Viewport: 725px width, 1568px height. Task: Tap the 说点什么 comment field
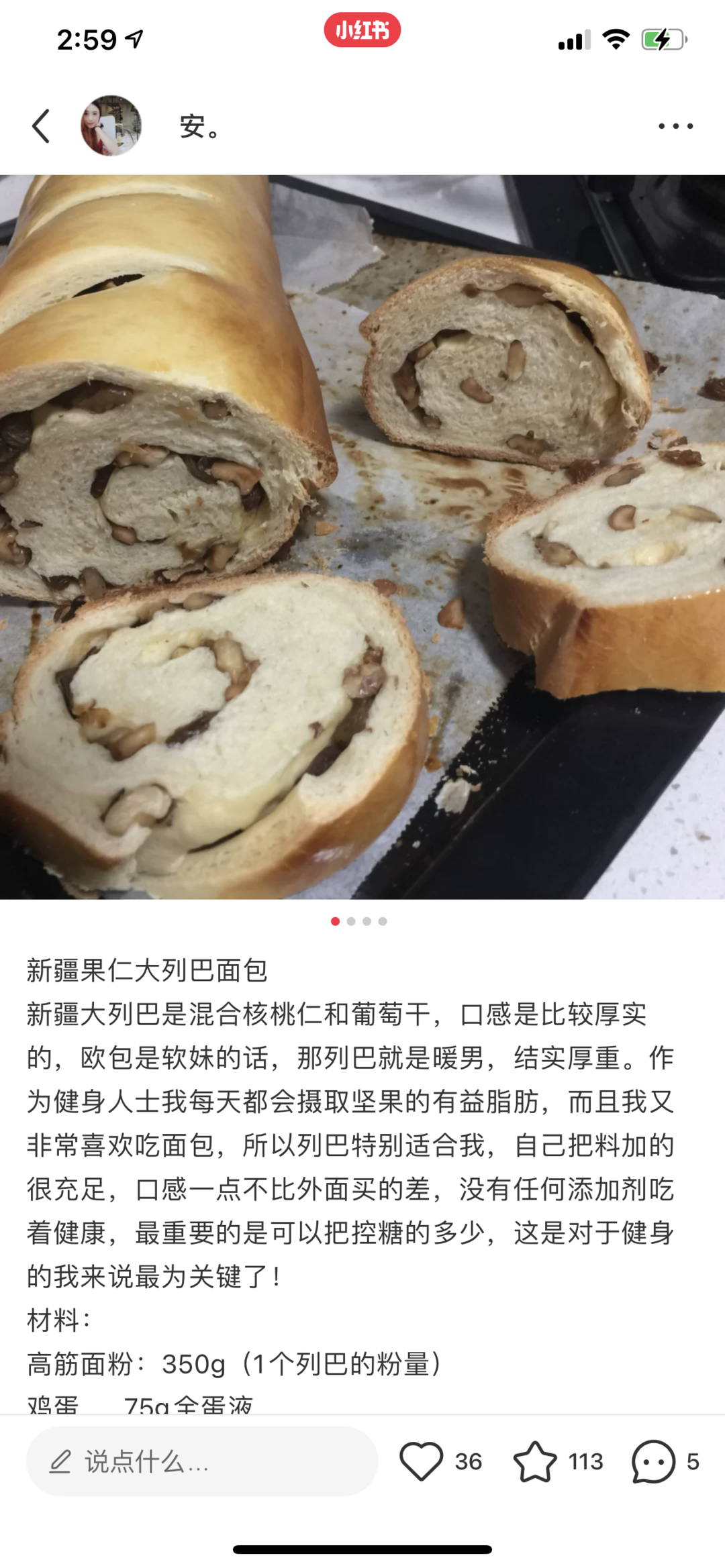(x=201, y=1461)
